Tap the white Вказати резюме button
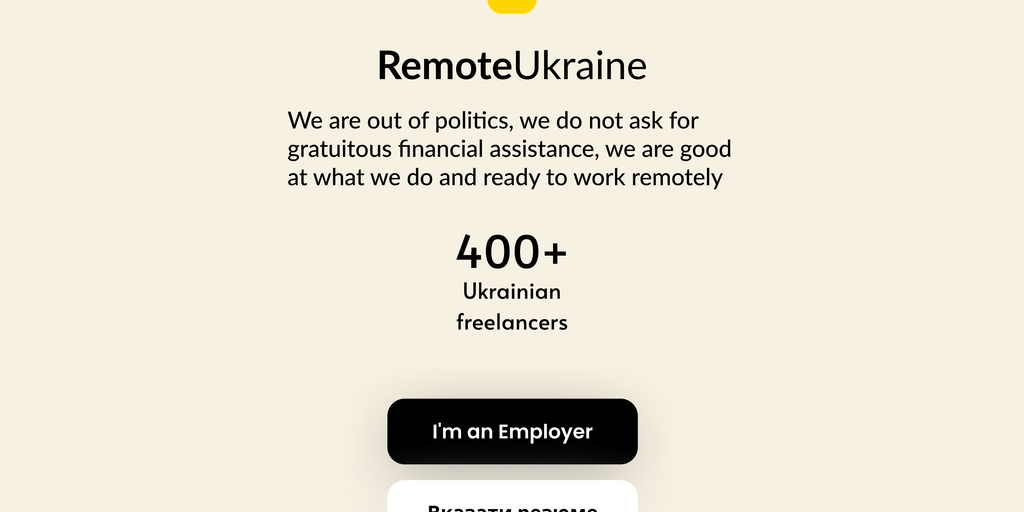Viewport: 1024px width, 512px height. point(512,499)
